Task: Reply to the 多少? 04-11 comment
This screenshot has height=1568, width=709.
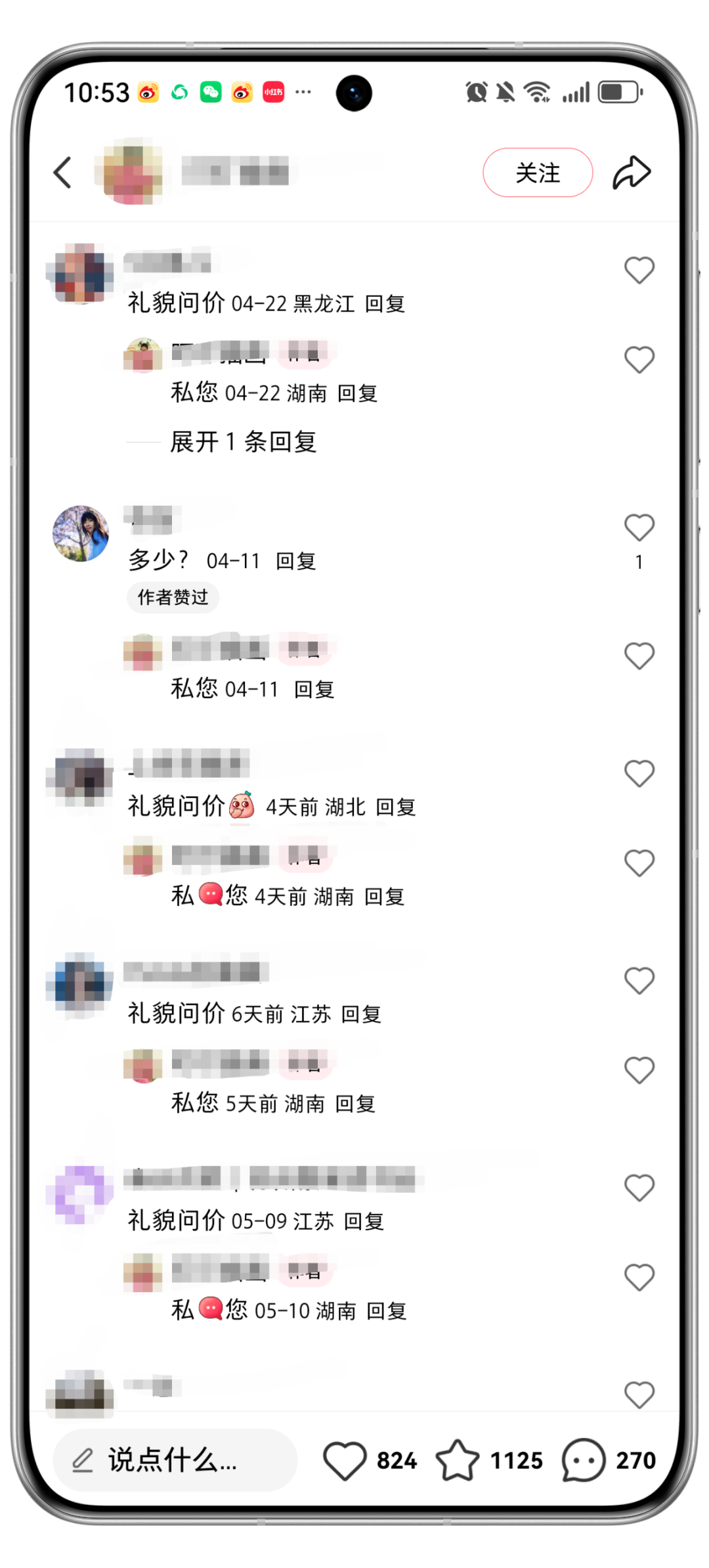Action: [295, 561]
